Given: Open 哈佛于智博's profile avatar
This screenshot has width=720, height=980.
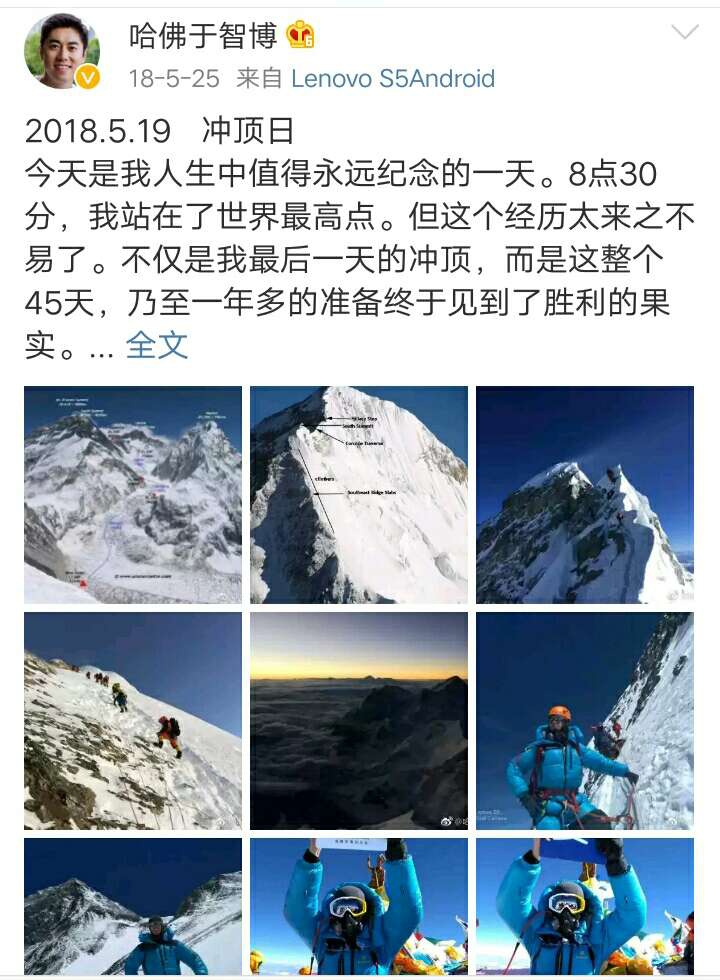Looking at the screenshot, I should 61,51.
